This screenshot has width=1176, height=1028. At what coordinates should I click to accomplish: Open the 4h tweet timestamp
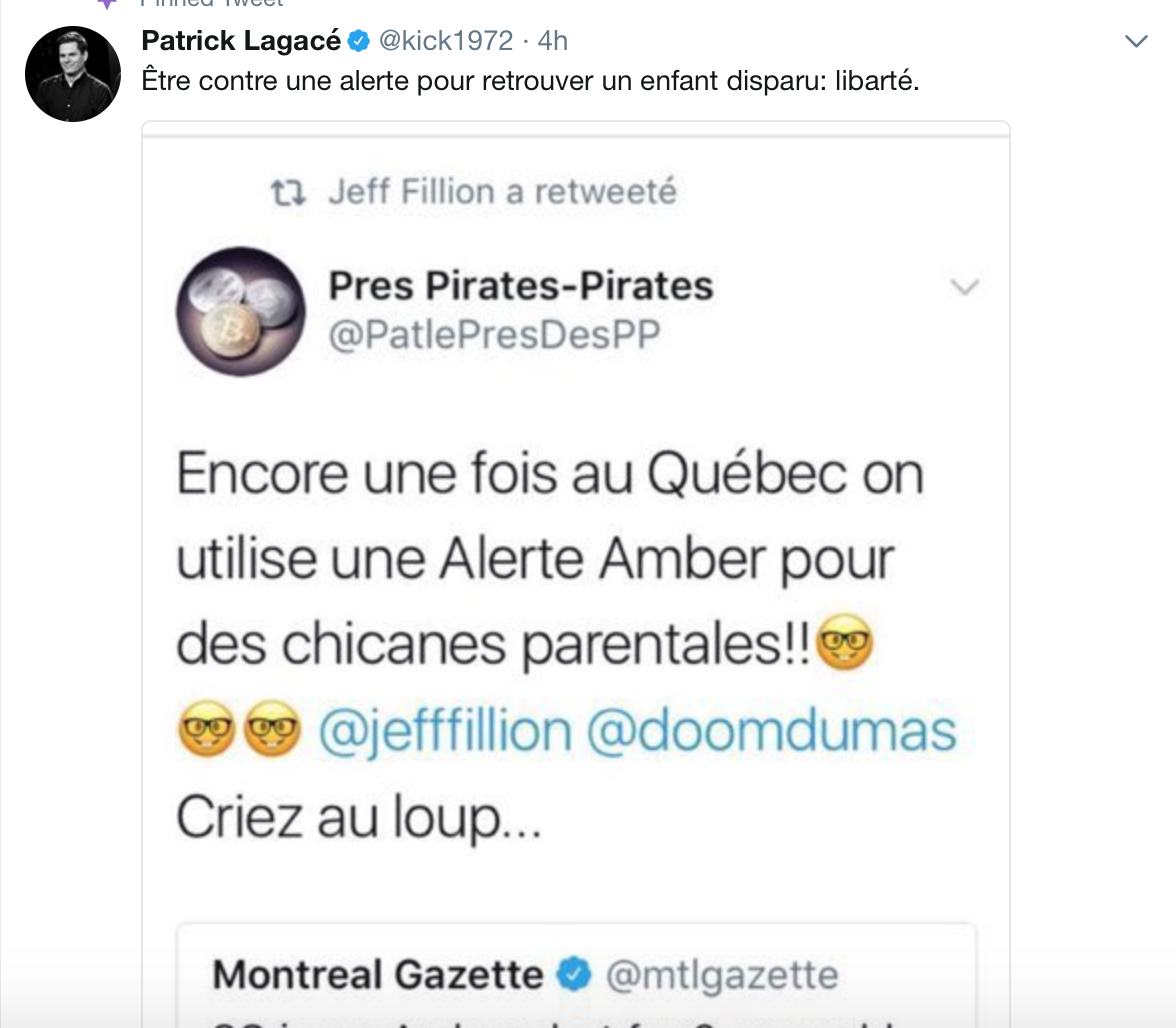pyautogui.click(x=552, y=41)
